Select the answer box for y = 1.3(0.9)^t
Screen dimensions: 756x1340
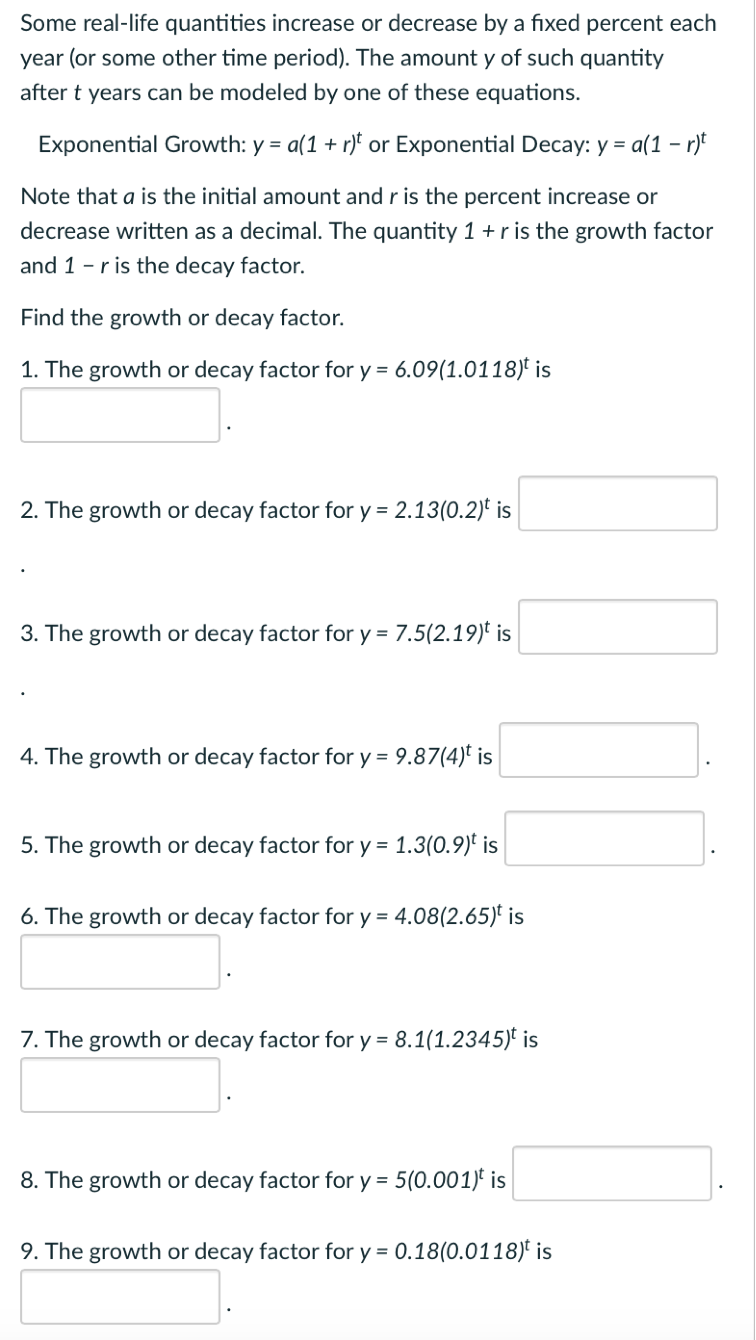point(605,839)
